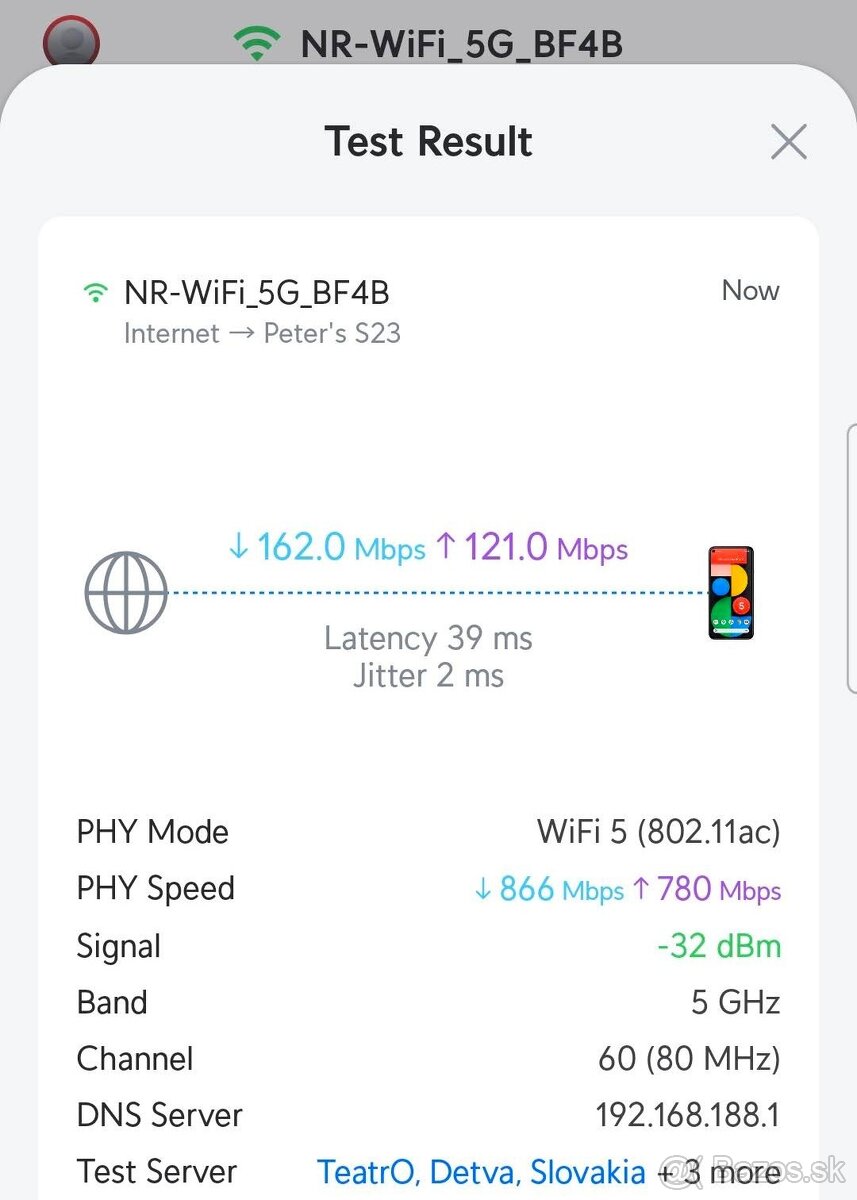Tap the download arrow beside 162.0 Mbps
The image size is (857, 1200).
click(x=237, y=548)
